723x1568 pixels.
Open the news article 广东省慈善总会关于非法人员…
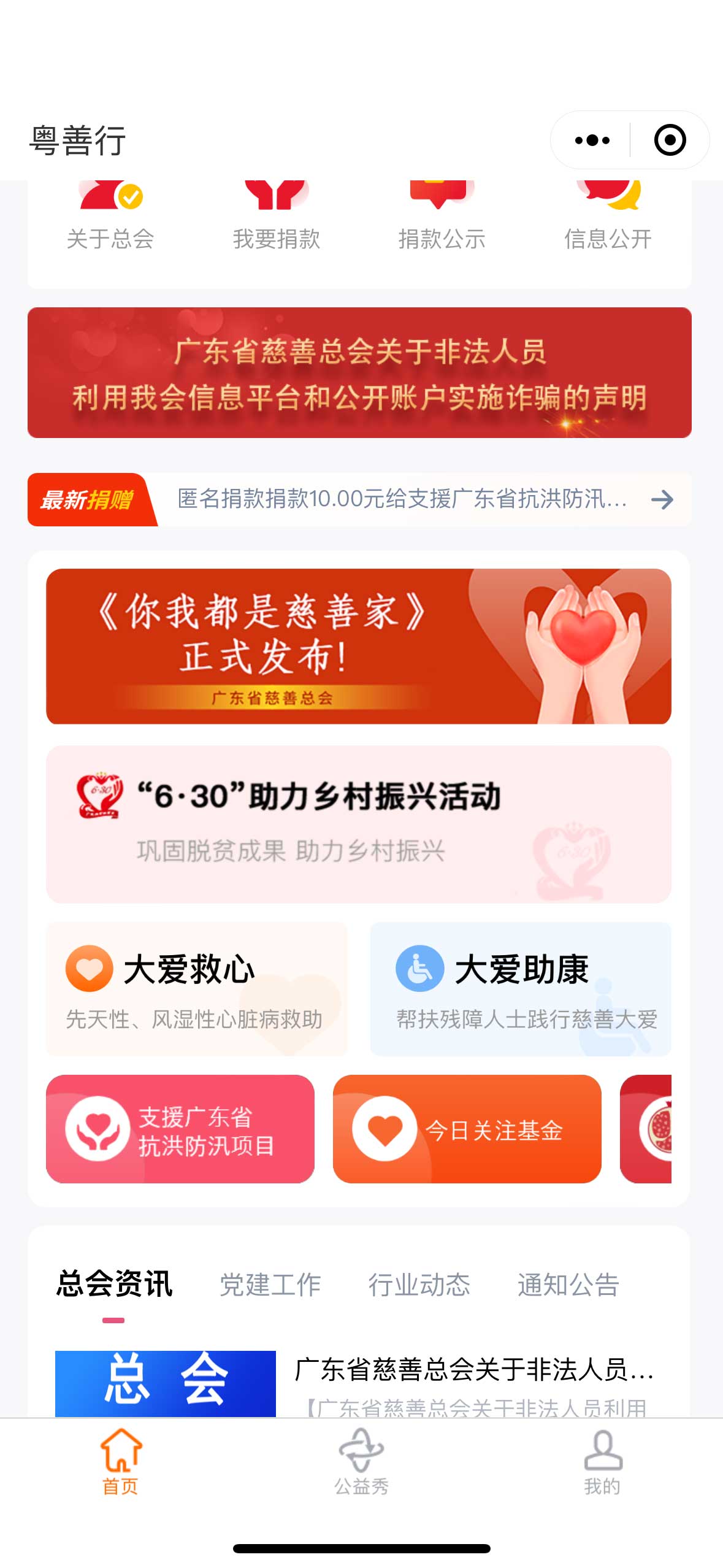pyautogui.click(x=474, y=1370)
